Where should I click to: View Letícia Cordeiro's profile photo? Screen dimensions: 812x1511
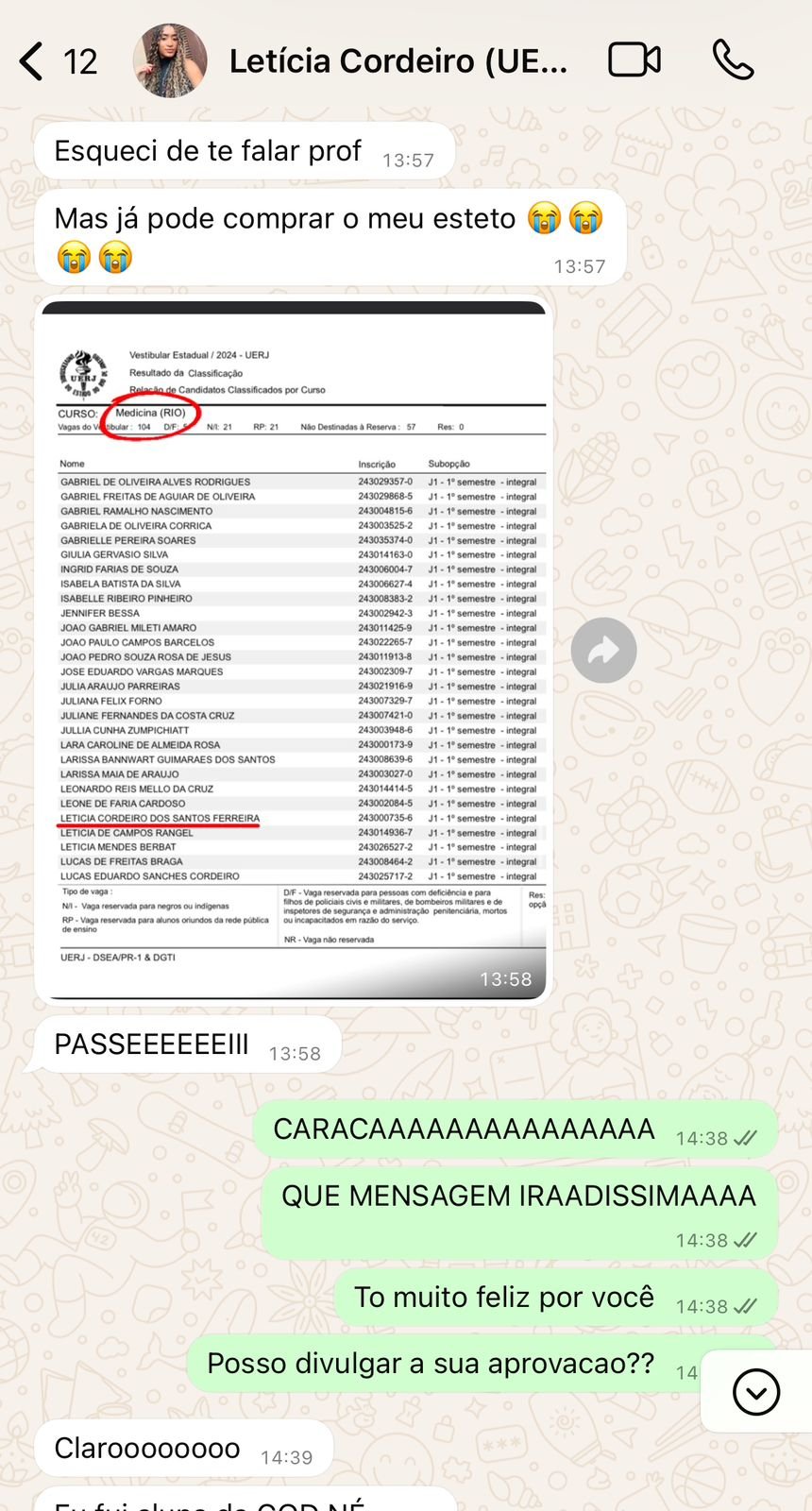pos(170,61)
